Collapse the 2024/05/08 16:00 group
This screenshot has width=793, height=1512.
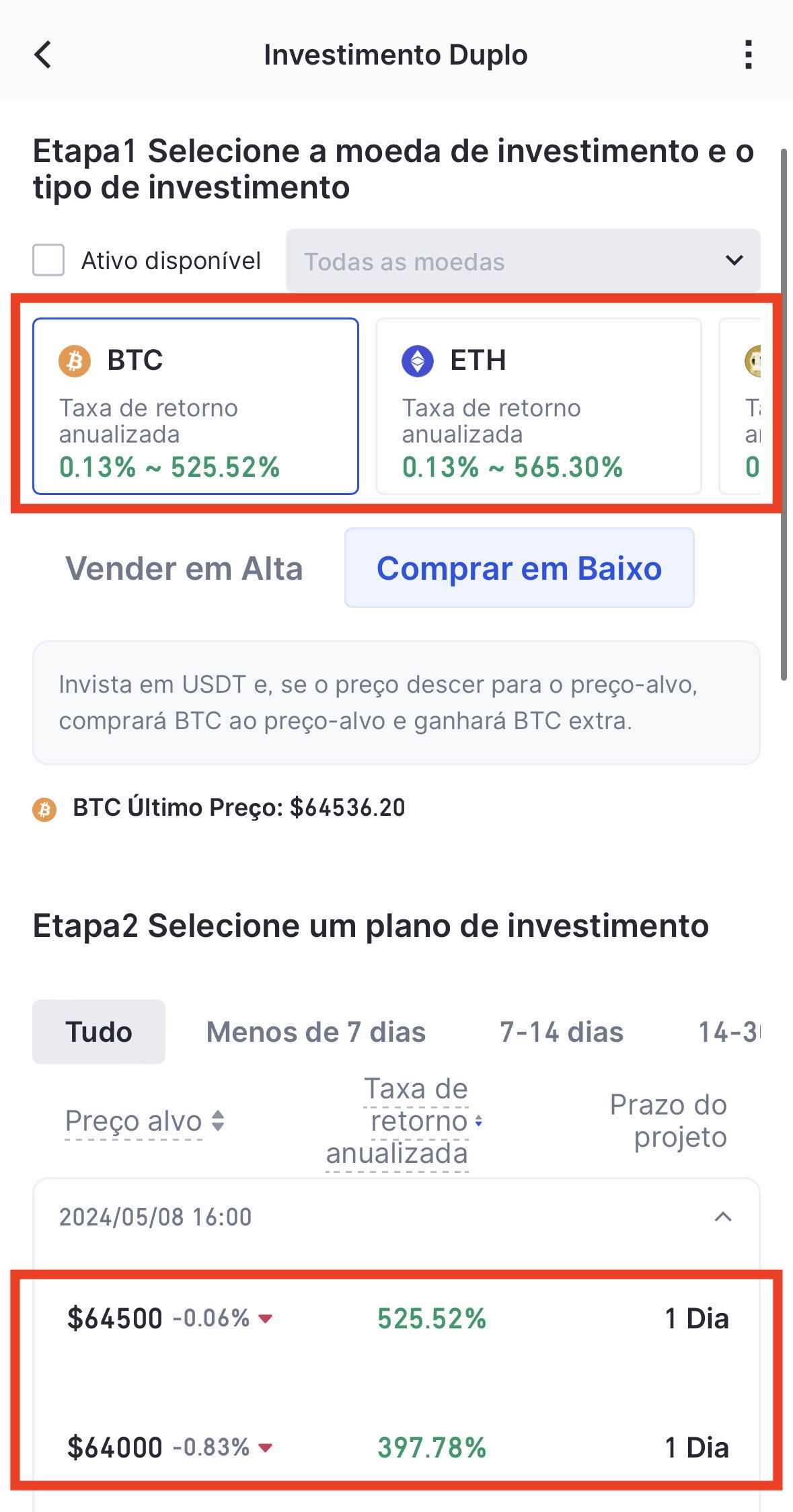(x=722, y=1217)
